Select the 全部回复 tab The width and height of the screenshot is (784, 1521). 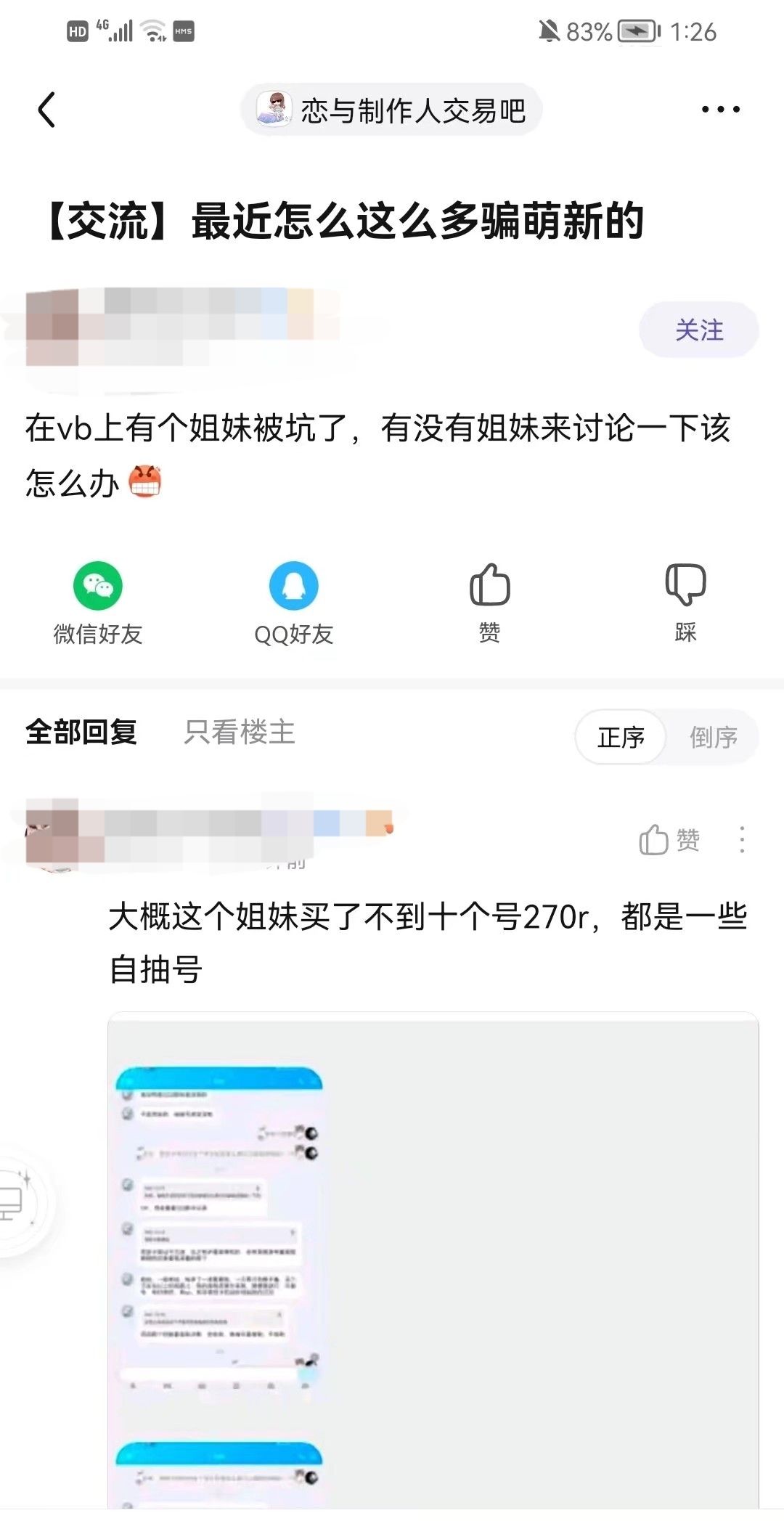pos(82,733)
